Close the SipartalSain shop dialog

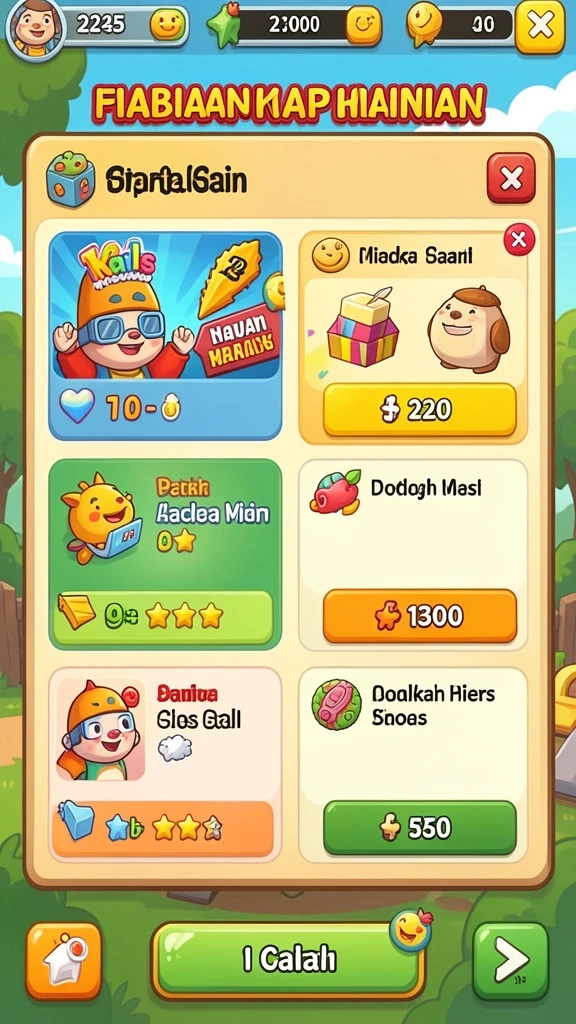(511, 178)
